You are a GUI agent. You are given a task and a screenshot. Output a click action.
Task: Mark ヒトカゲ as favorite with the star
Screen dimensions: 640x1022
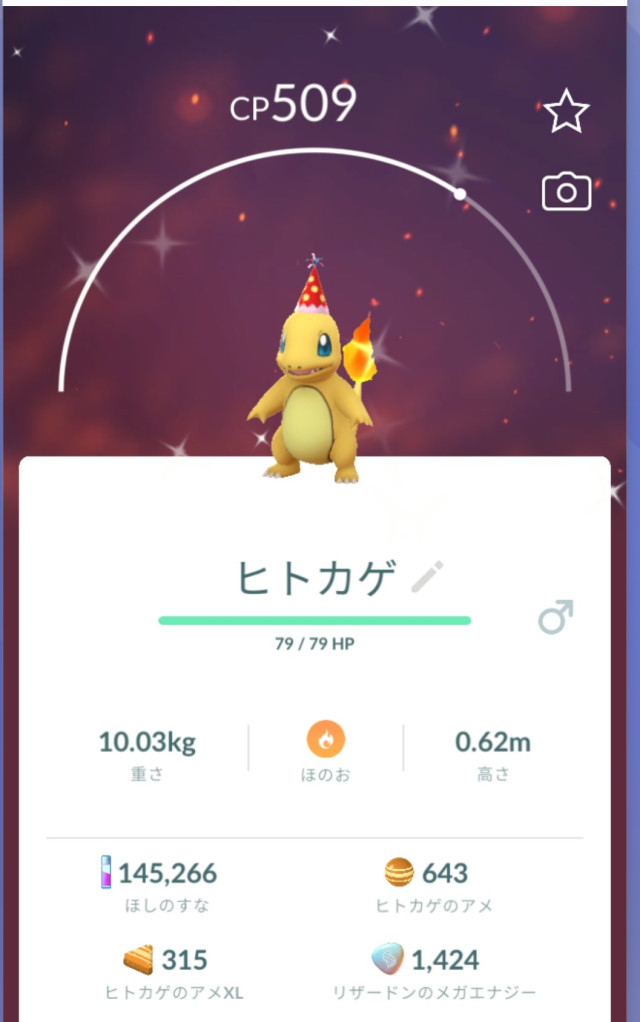click(x=566, y=112)
